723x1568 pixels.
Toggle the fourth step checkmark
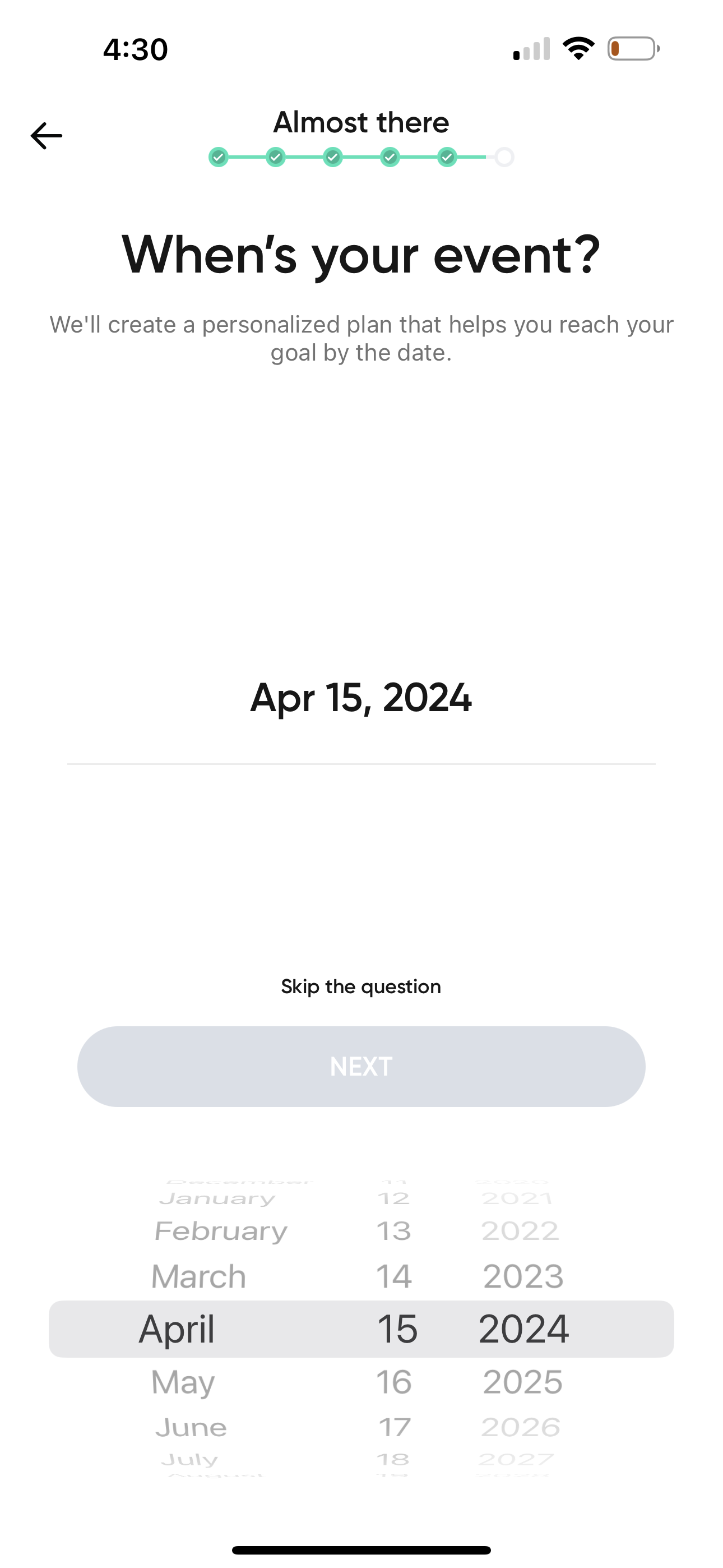coord(390,157)
